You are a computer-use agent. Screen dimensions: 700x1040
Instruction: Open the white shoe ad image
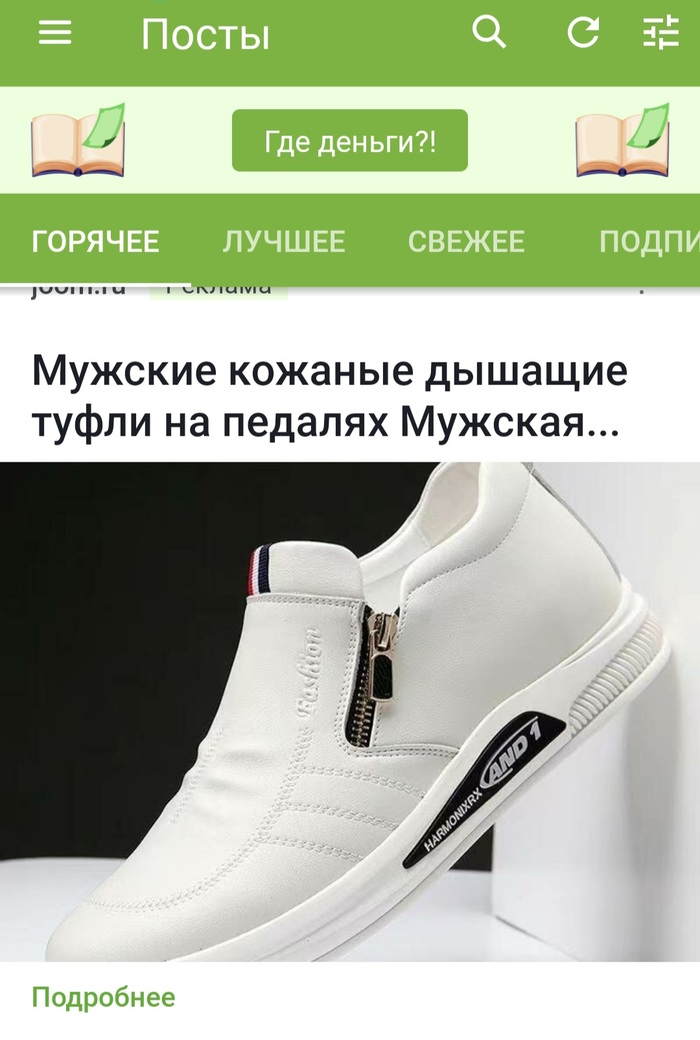(350, 710)
